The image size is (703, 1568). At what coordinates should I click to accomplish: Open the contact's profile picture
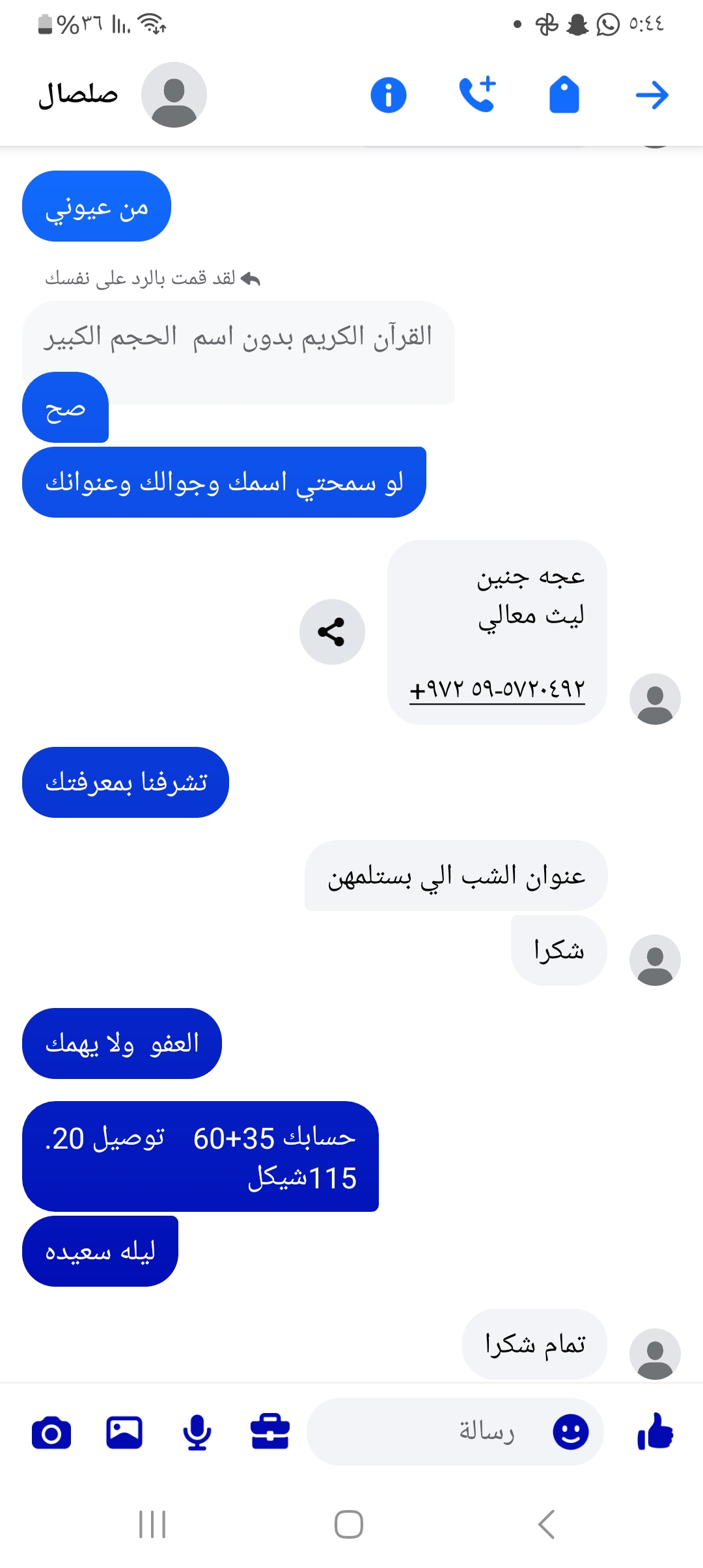coord(174,95)
